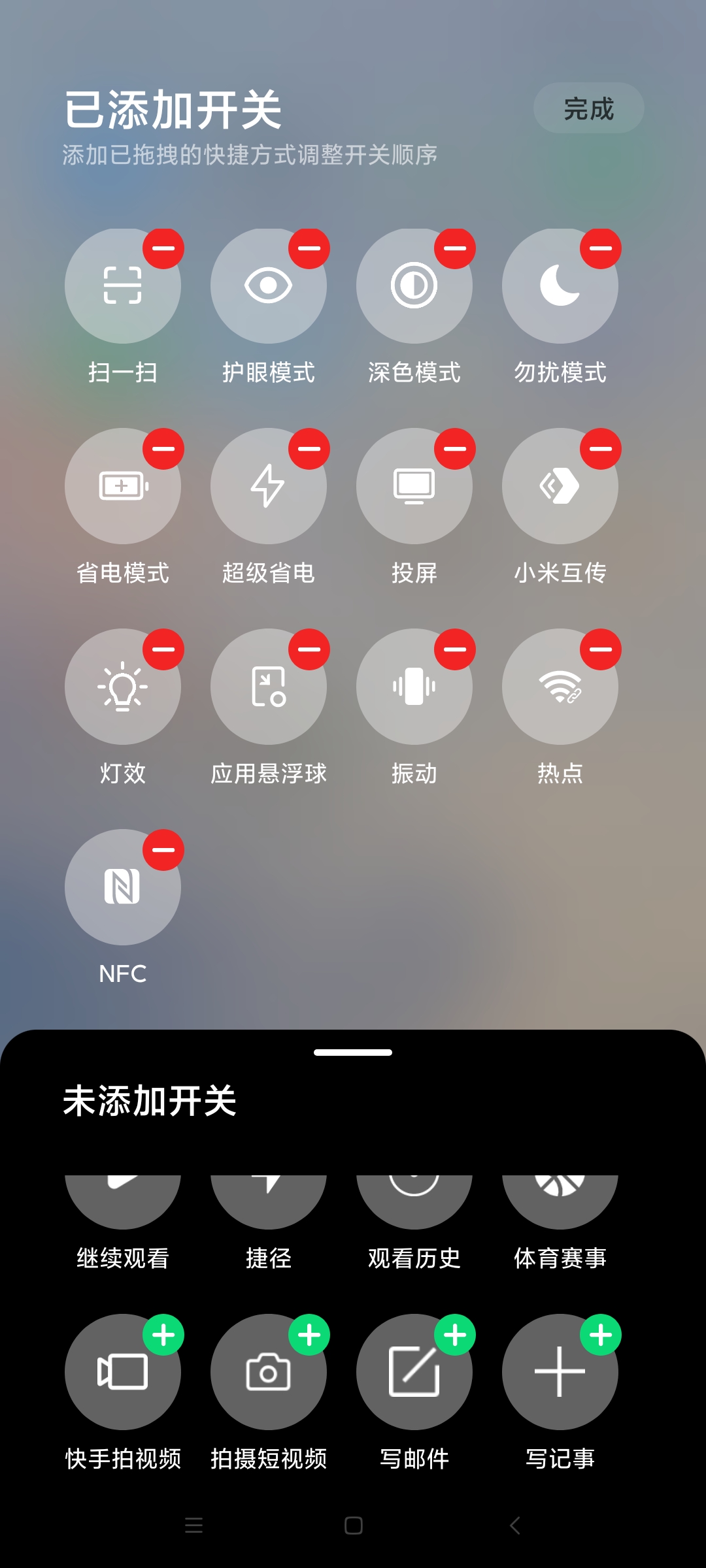This screenshot has height=1568, width=706.
Task: Remove 超级省电 from added switches
Action: tap(309, 449)
